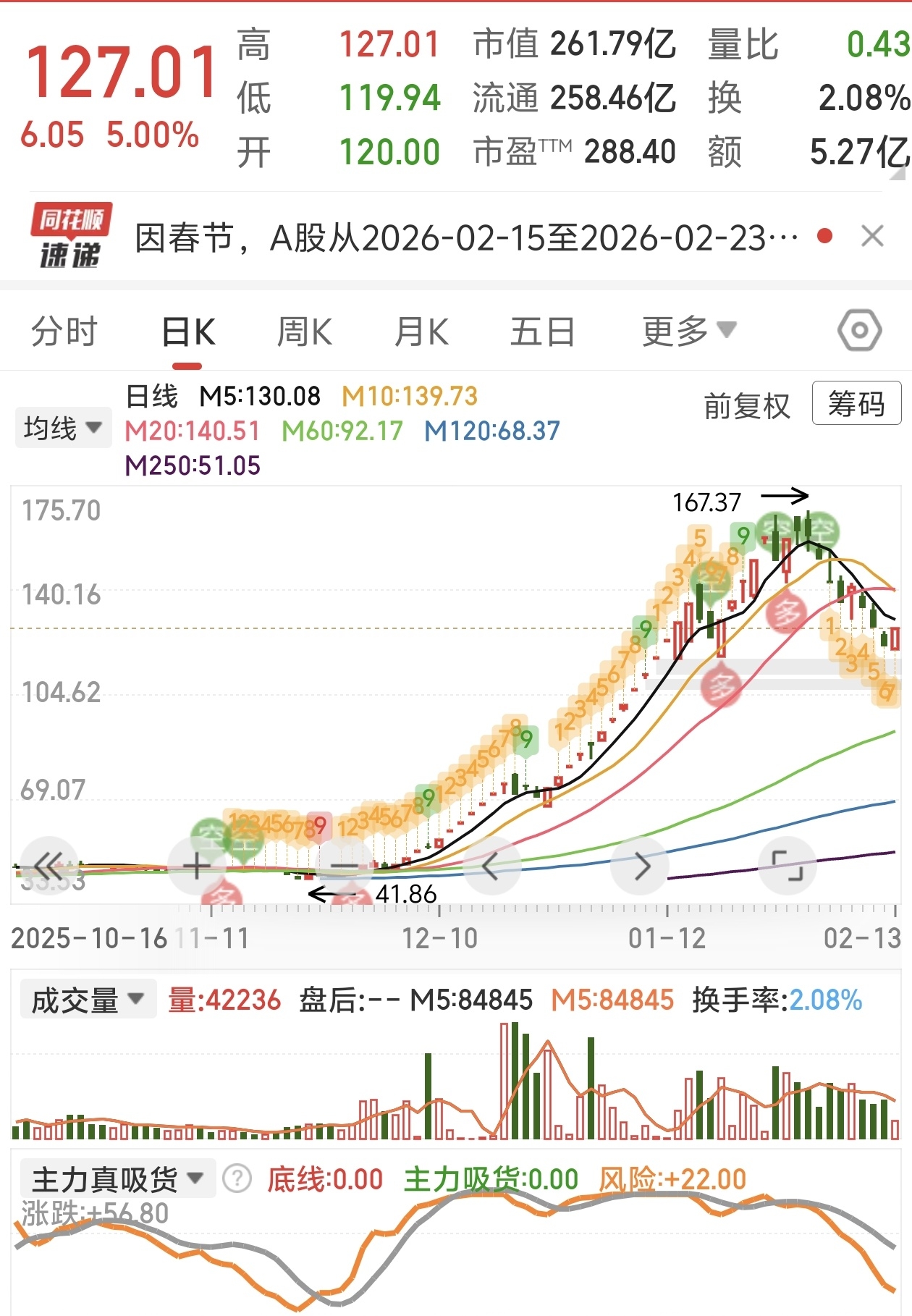This screenshot has width=912, height=1316.
Task: Expand the 均线 indicator dropdown
Action: point(63,428)
